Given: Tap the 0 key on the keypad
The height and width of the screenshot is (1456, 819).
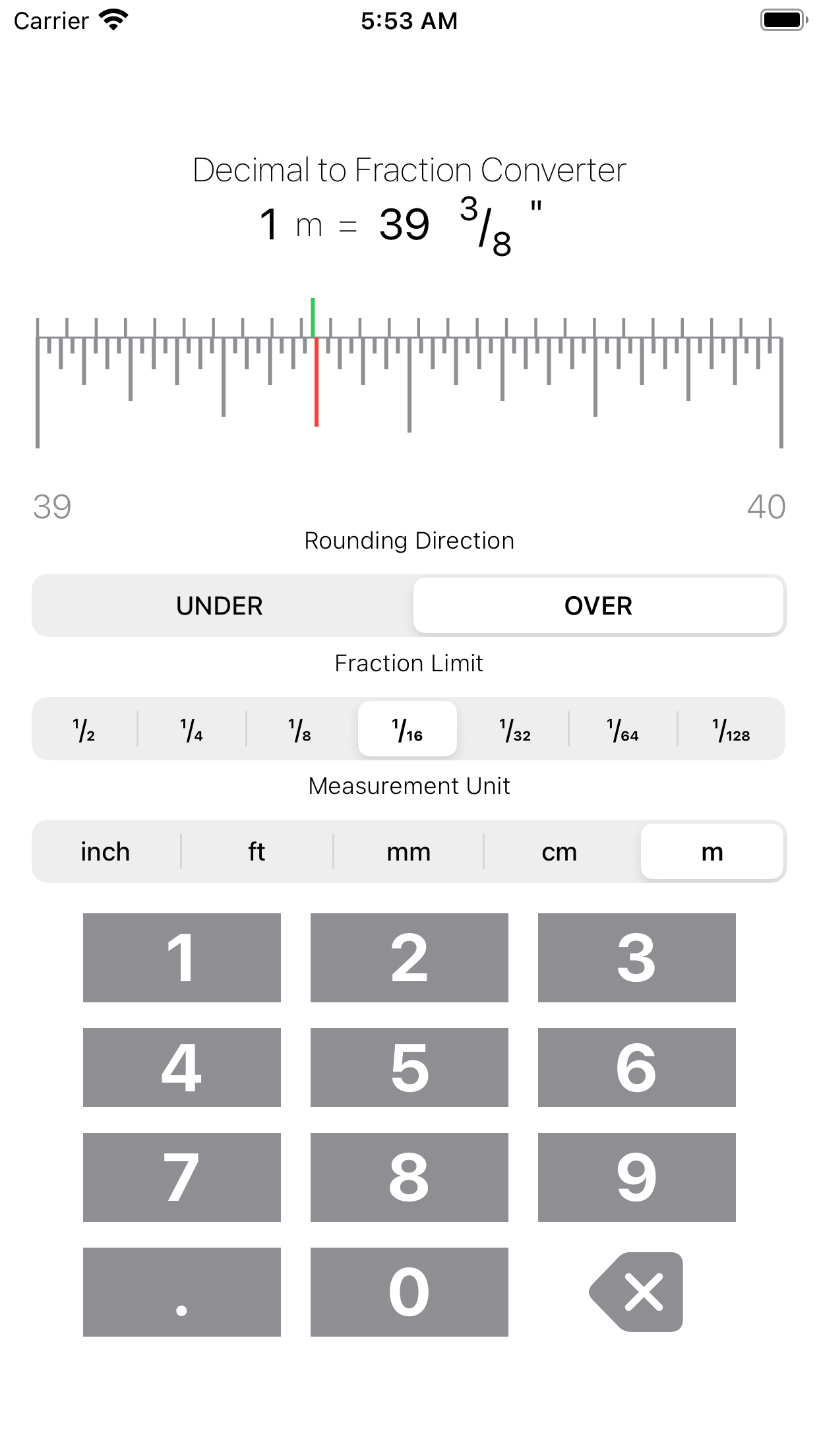Looking at the screenshot, I should click(x=409, y=1292).
